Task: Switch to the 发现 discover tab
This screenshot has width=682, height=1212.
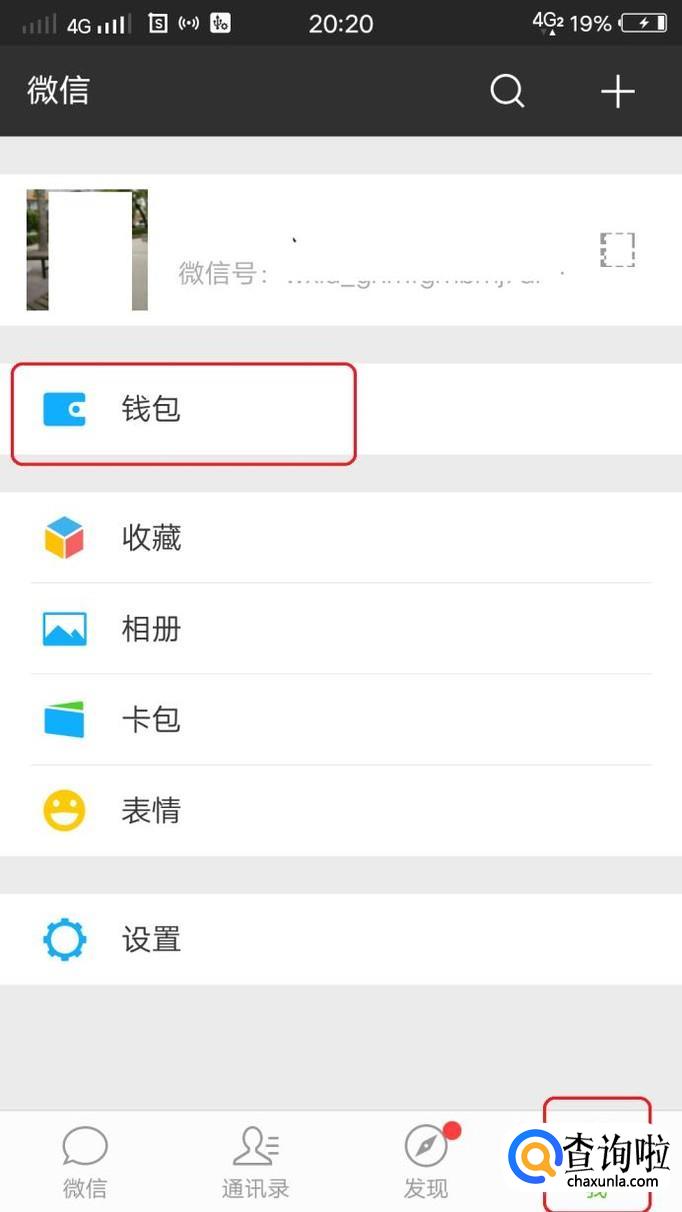Action: [x=427, y=1162]
